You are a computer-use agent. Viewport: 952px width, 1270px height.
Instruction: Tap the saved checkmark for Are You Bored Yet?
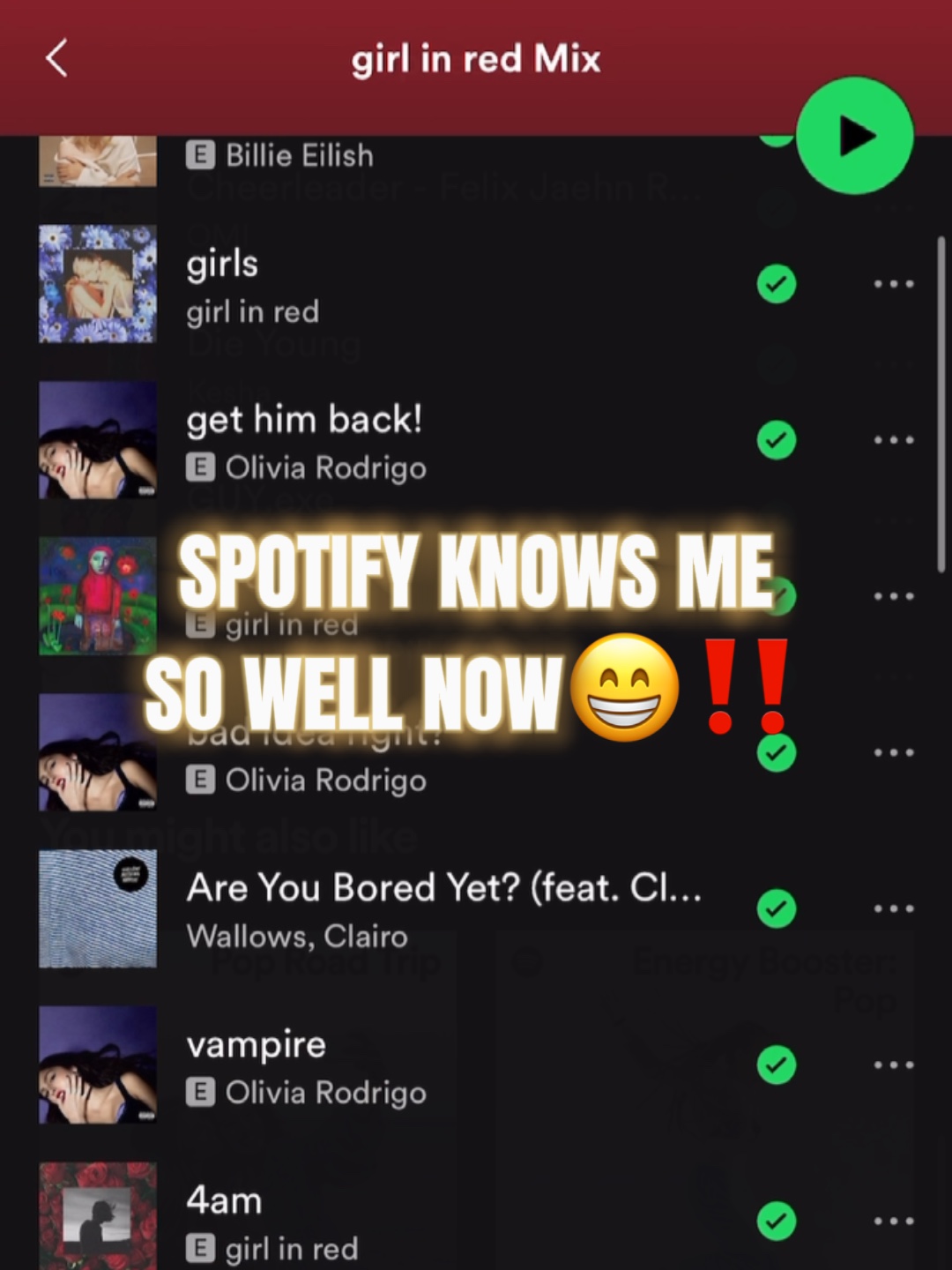(x=777, y=908)
